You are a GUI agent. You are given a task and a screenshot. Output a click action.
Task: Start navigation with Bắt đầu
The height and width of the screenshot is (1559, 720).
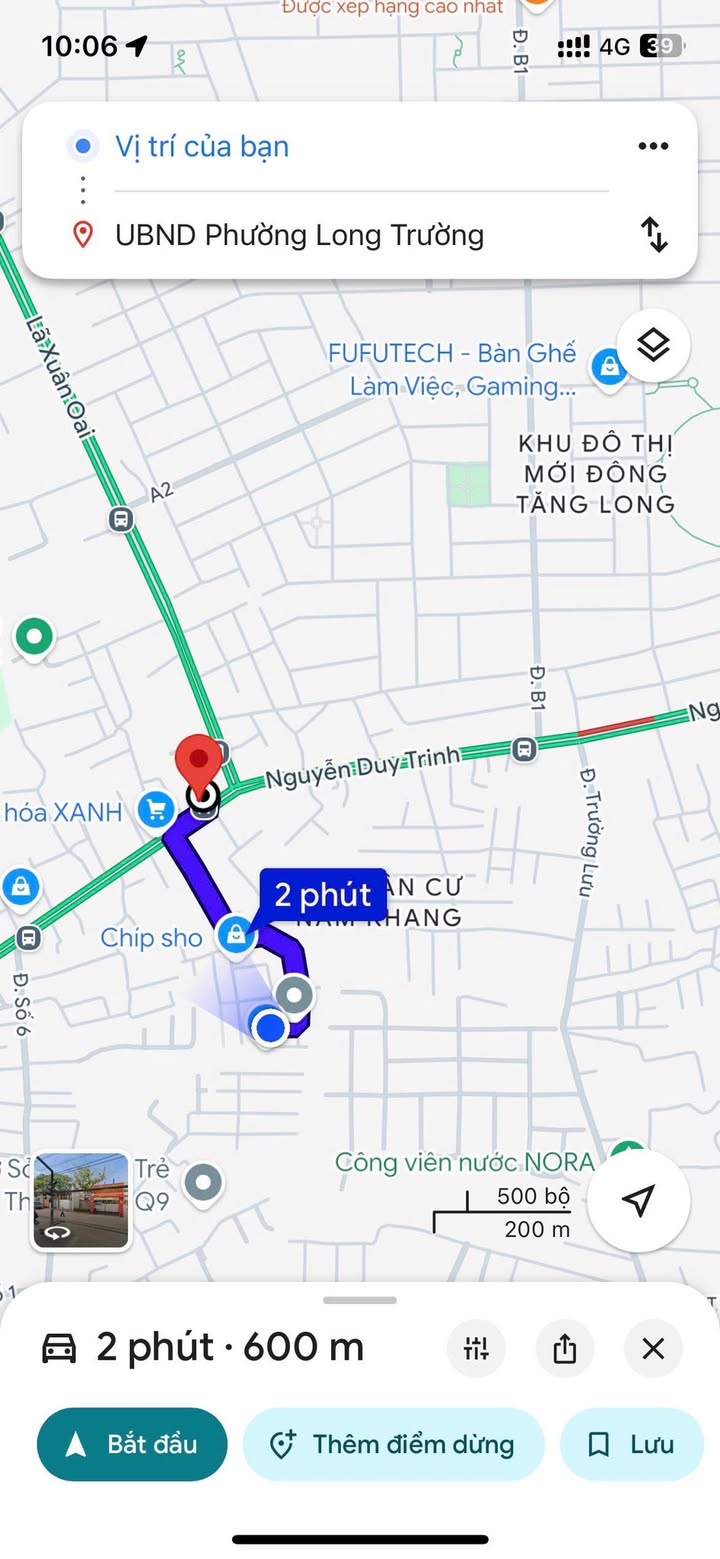[x=132, y=1444]
